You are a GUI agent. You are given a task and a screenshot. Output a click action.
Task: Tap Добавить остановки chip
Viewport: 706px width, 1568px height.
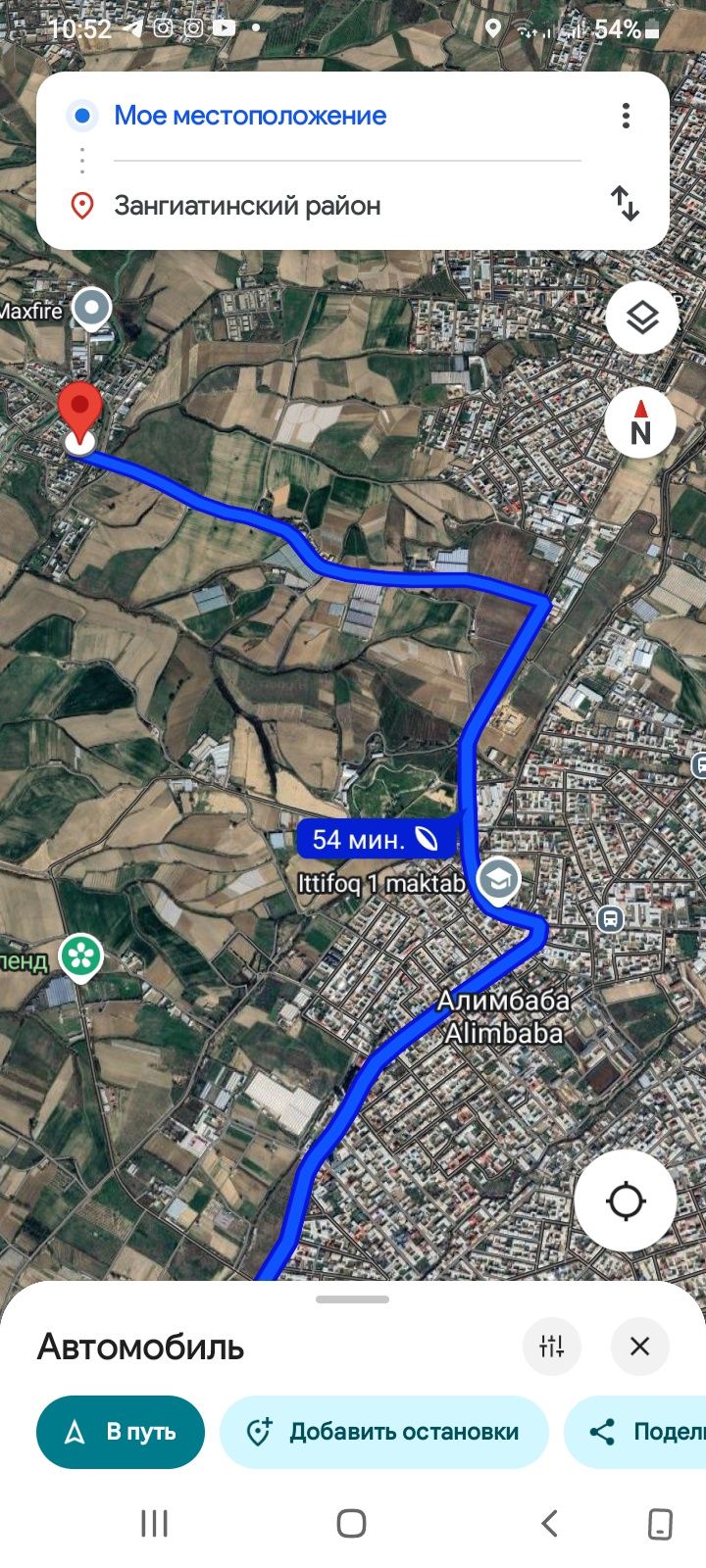point(383,1432)
